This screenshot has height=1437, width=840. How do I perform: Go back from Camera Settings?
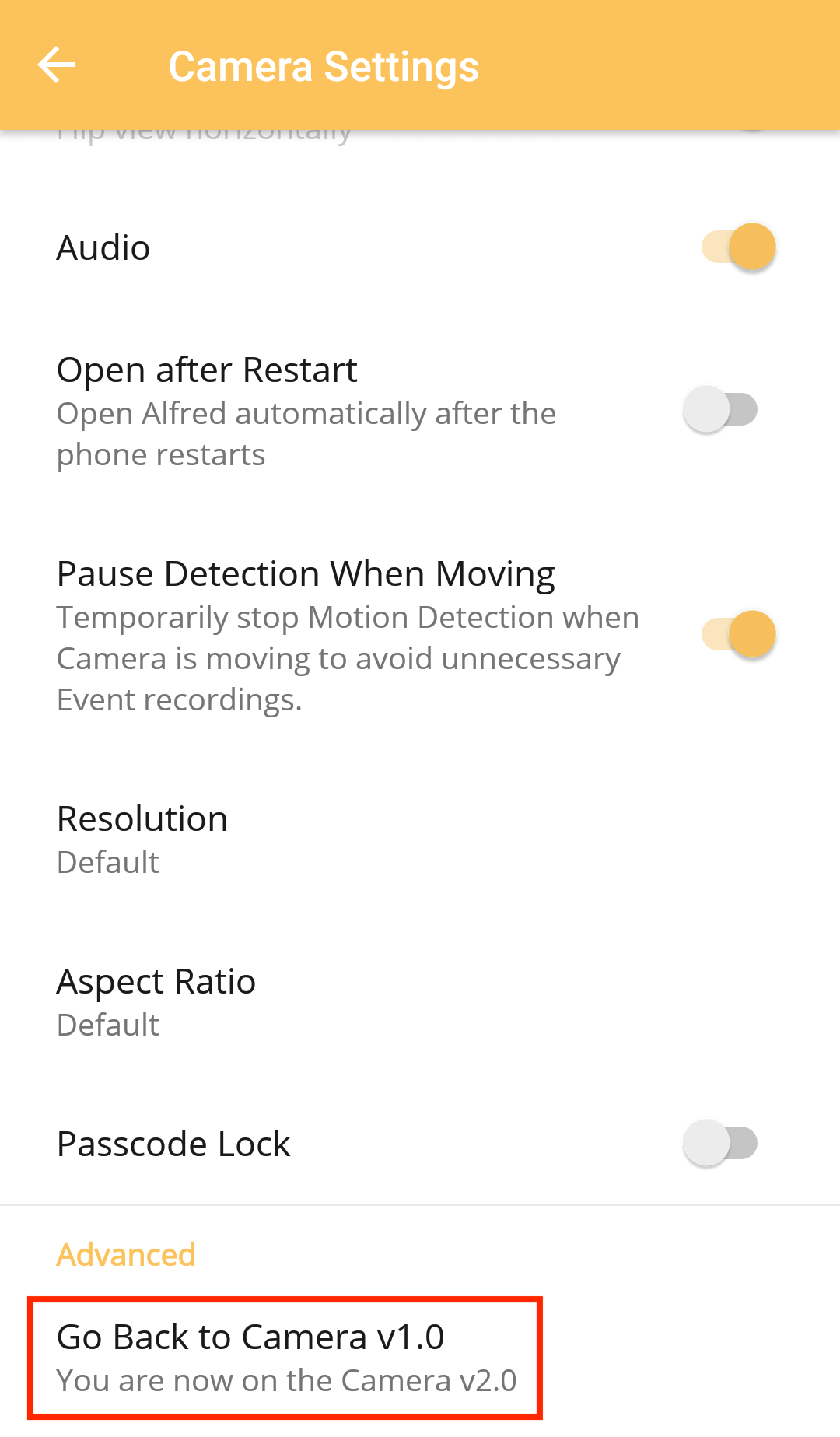(x=56, y=65)
